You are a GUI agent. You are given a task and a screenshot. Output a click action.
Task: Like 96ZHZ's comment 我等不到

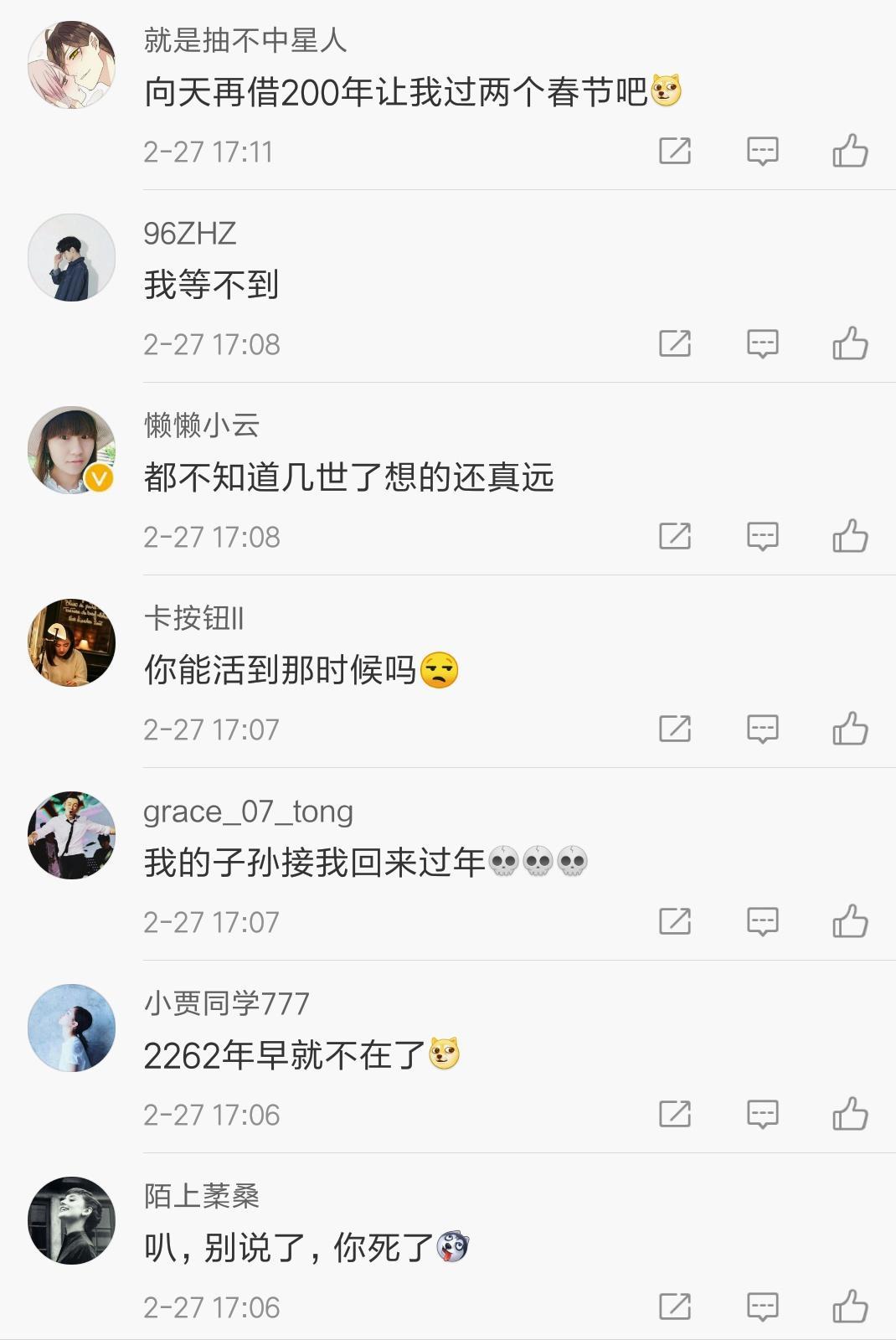pos(850,343)
